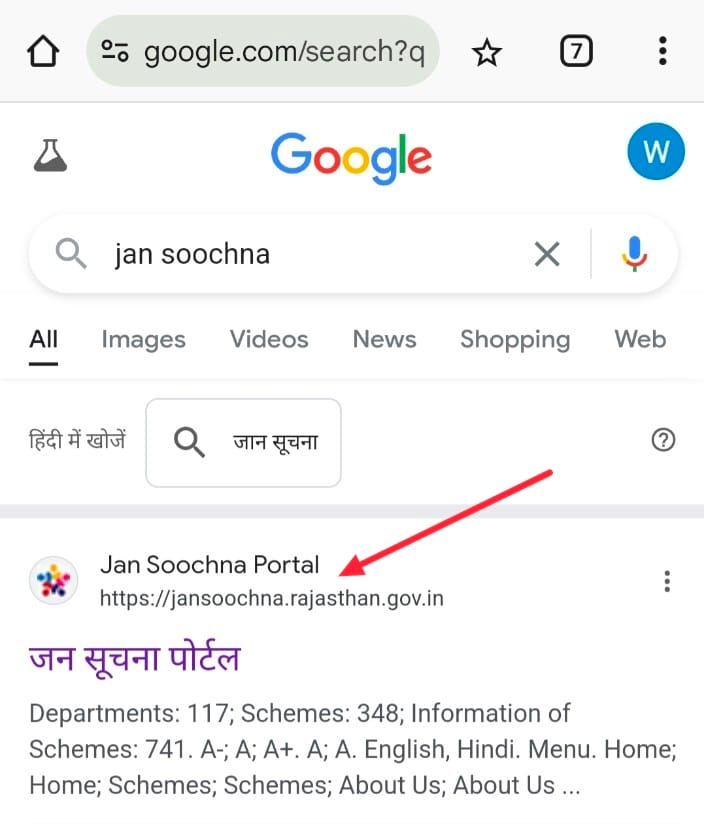This screenshot has width=704, height=824.
Task: Open the Chrome overflow menu
Action: [662, 51]
